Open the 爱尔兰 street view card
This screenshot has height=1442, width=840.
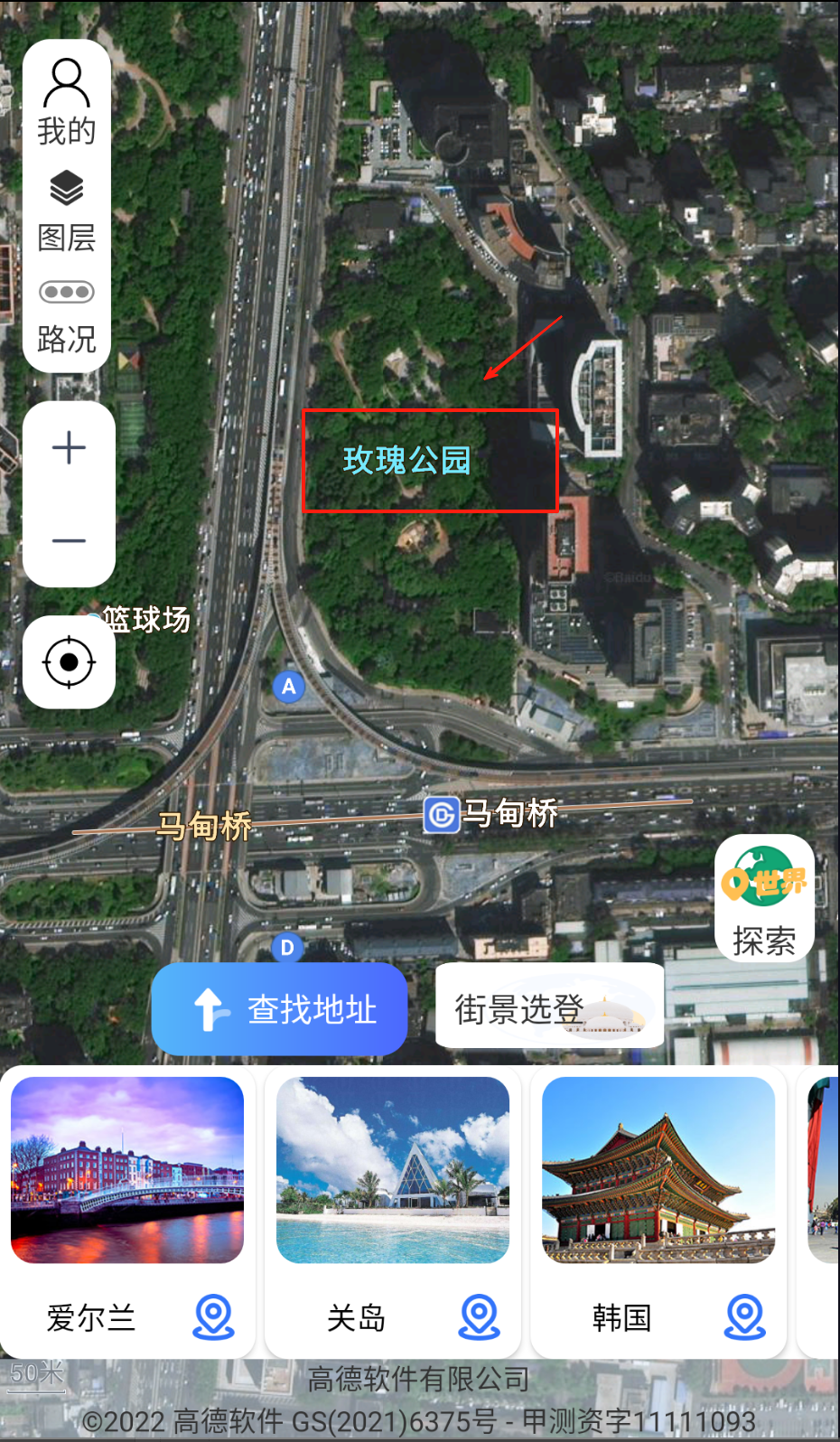click(127, 1211)
